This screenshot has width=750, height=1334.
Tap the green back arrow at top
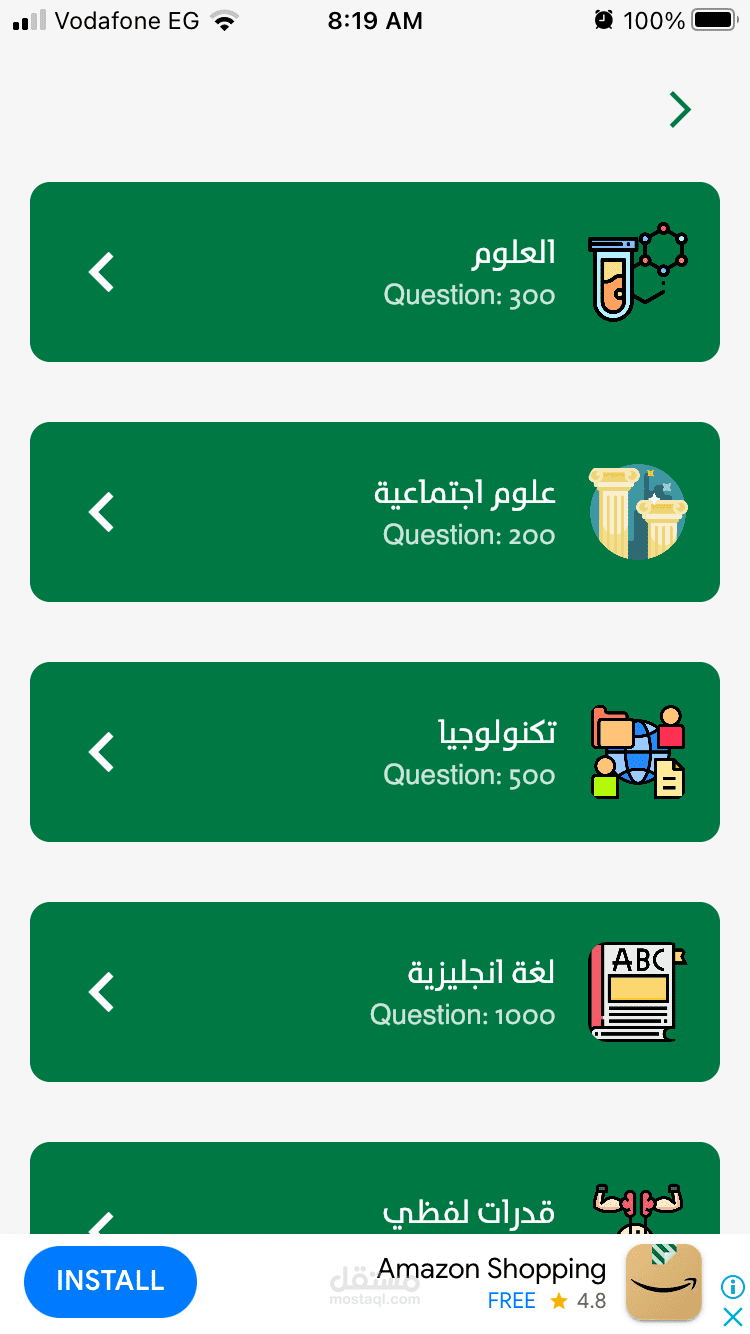(x=680, y=110)
